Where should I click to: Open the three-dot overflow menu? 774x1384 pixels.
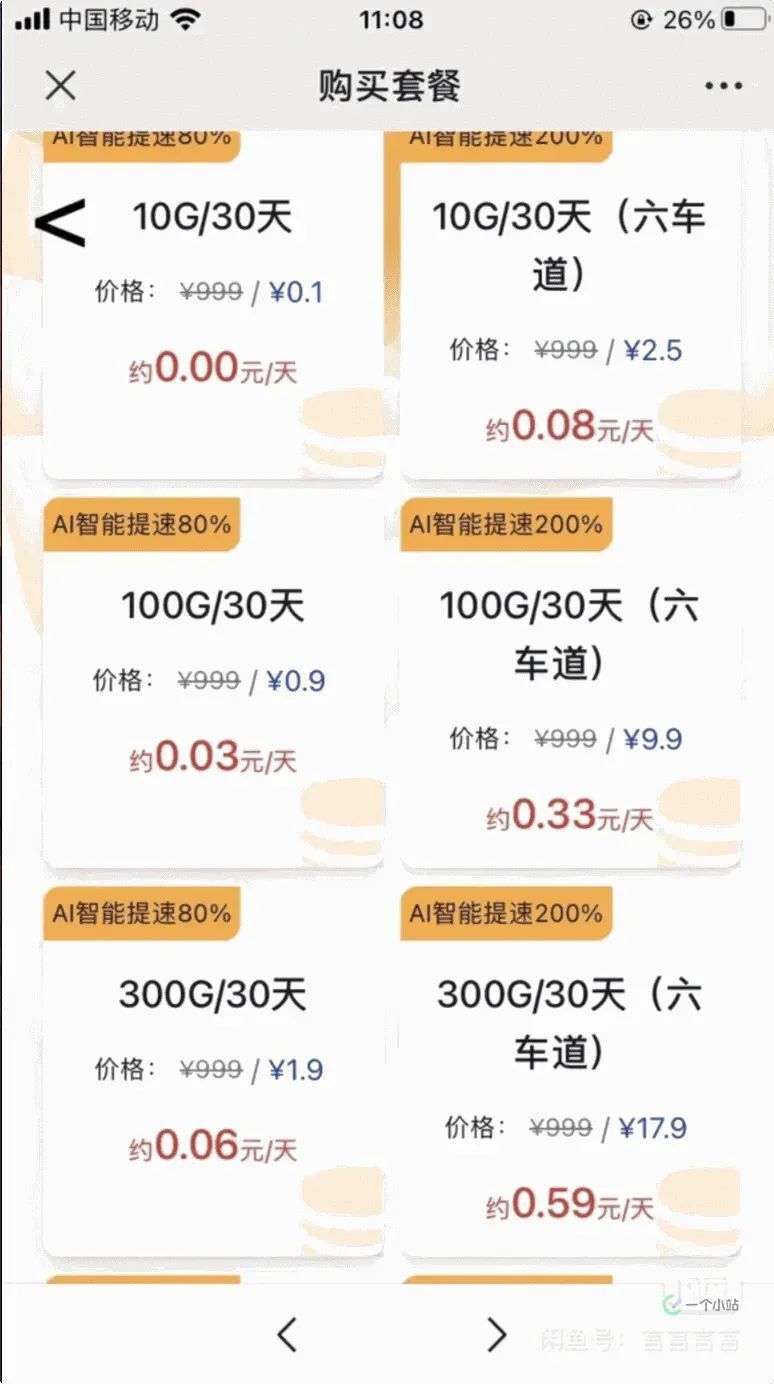[x=723, y=86]
